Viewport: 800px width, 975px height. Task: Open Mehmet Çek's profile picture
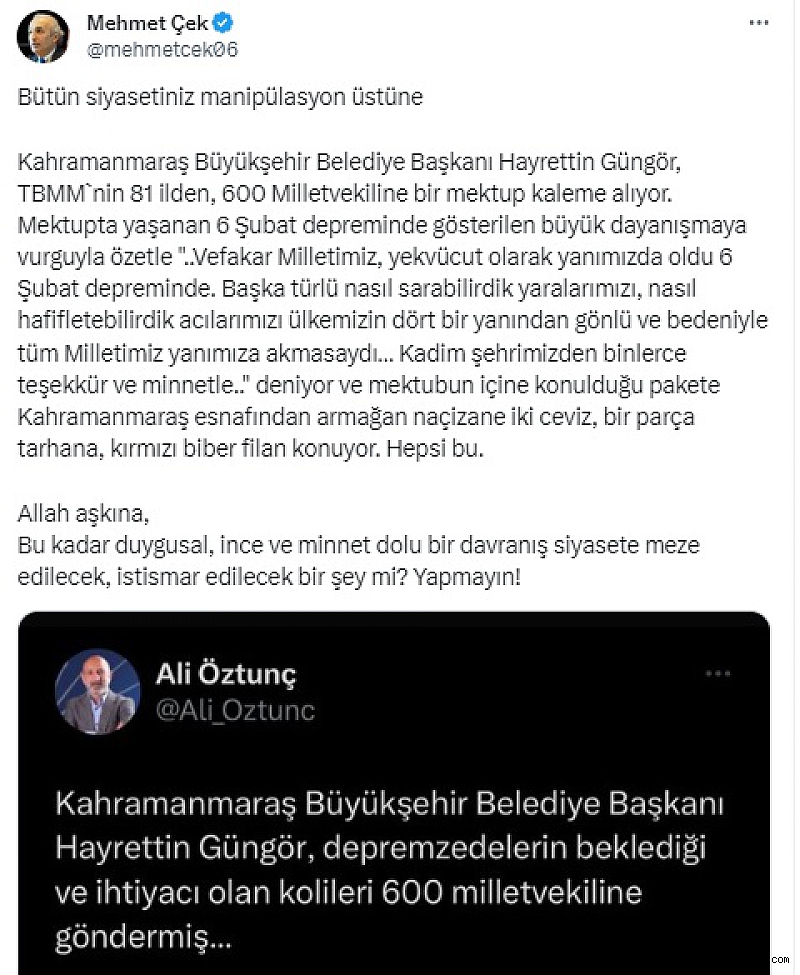42,37
